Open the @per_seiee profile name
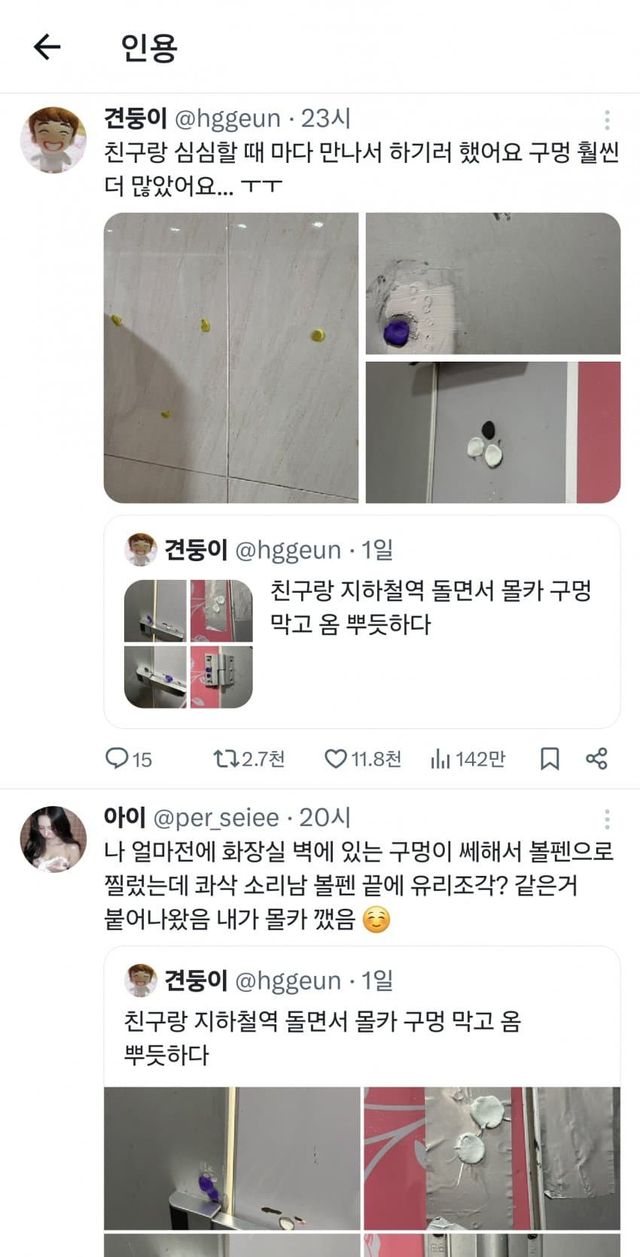Image resolution: width=640 pixels, height=1257 pixels. tap(215, 818)
